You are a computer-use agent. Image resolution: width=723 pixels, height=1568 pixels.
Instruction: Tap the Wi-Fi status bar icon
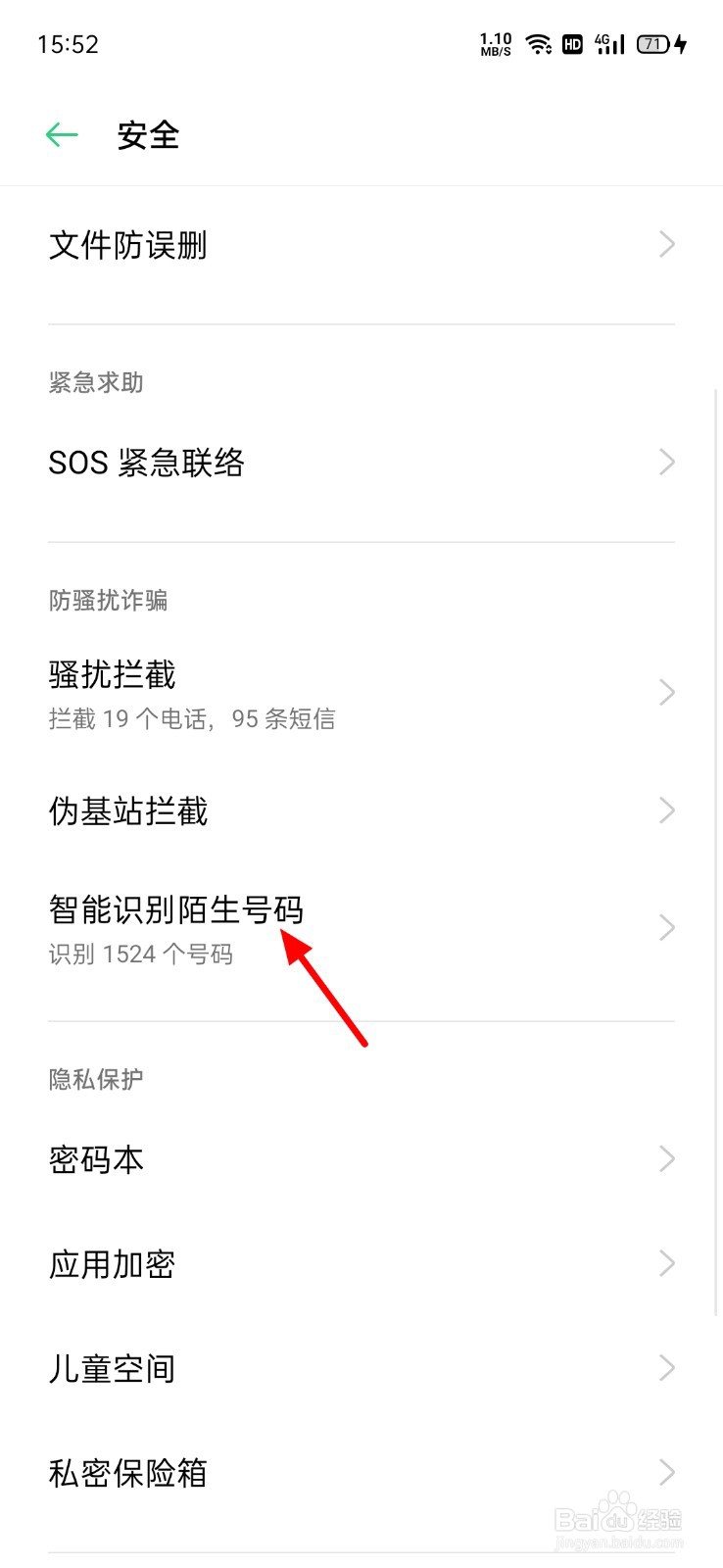coord(540,44)
